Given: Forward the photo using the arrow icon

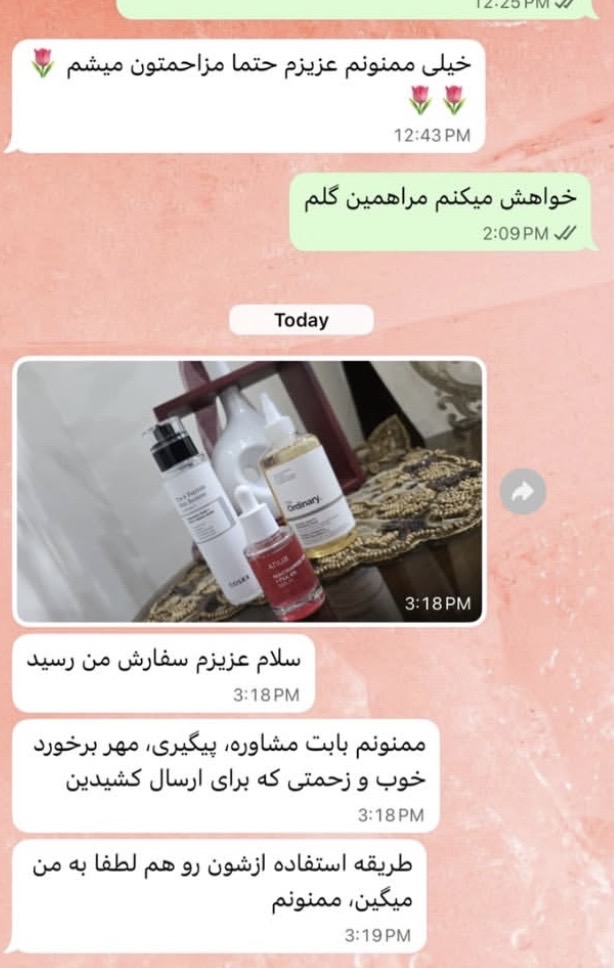Looking at the screenshot, I should (523, 491).
